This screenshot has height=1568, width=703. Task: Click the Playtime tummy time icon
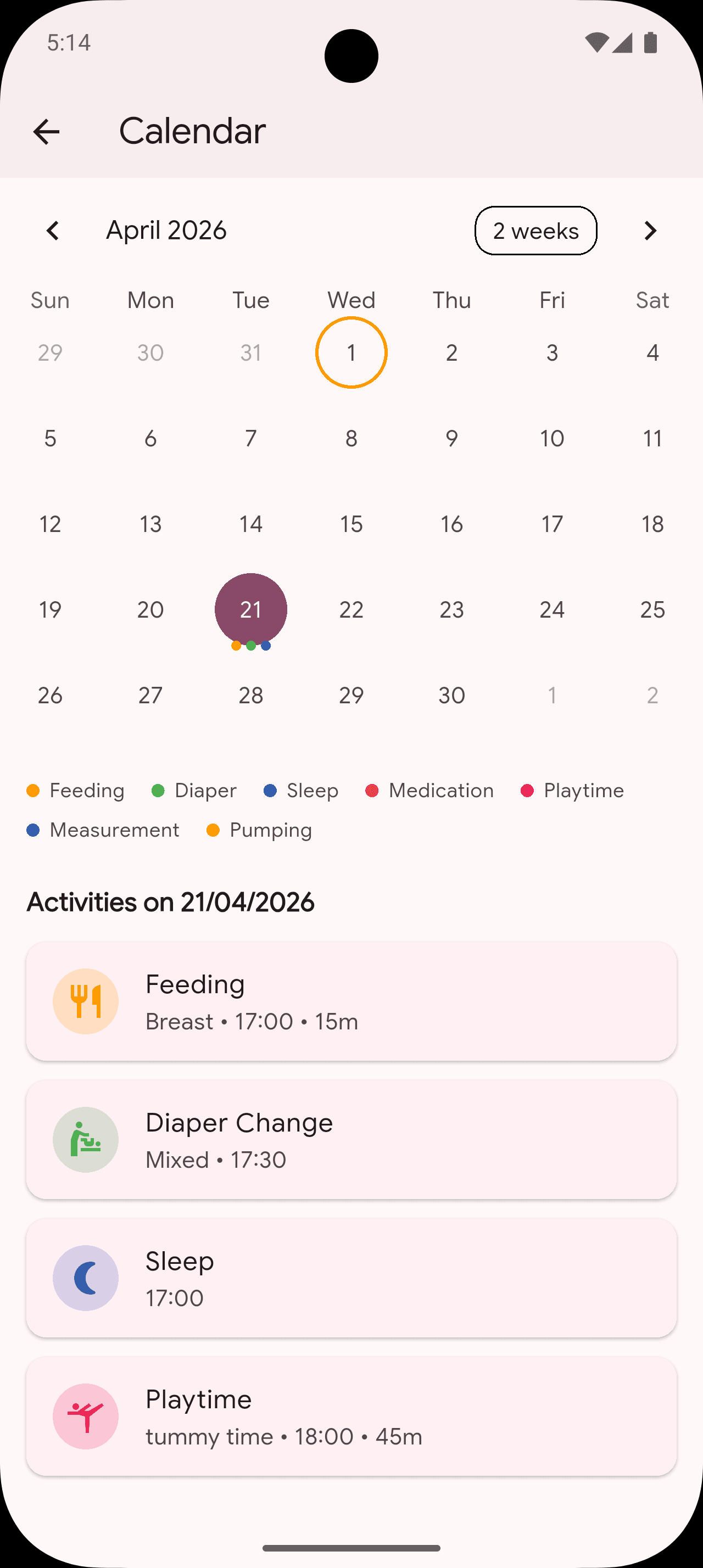[x=85, y=1416]
